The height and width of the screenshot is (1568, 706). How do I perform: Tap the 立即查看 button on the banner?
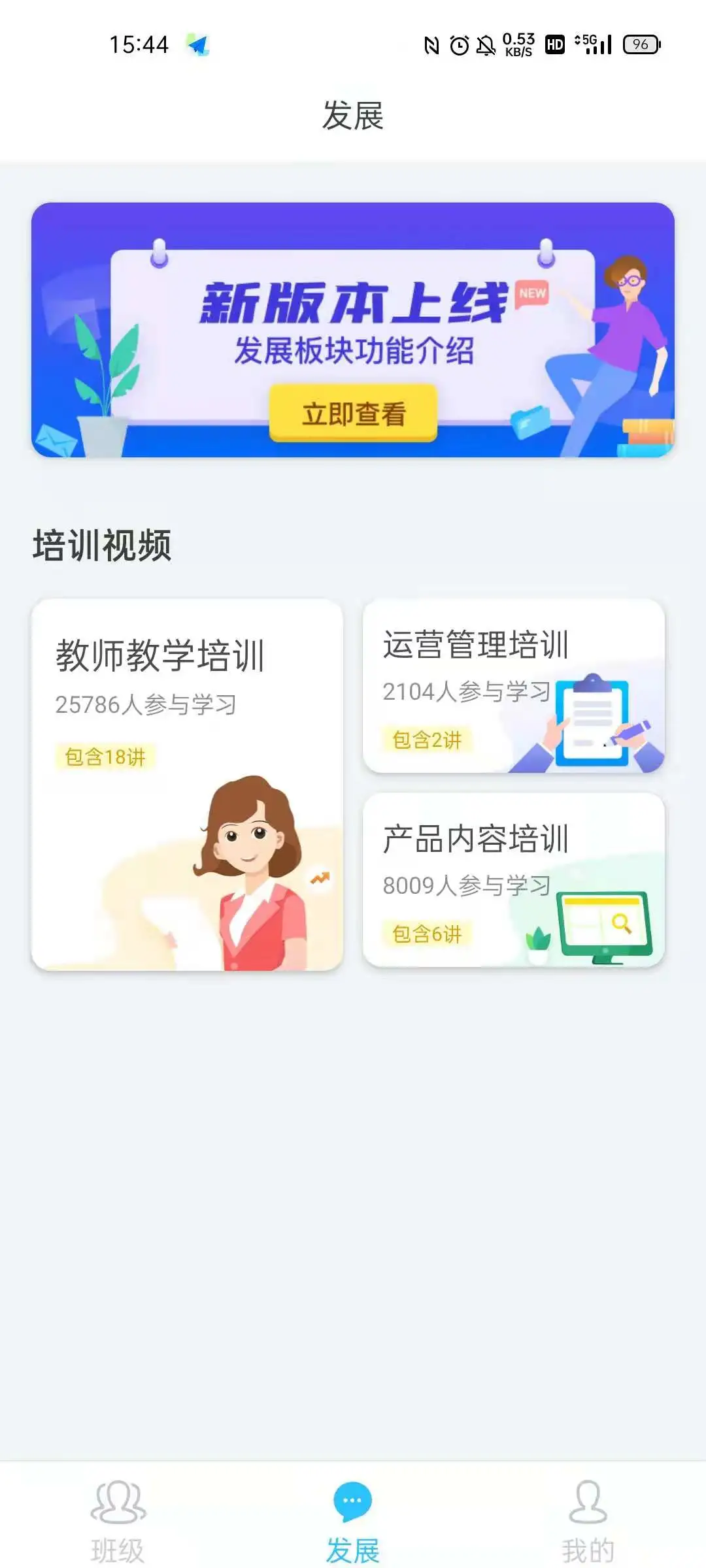click(x=353, y=413)
